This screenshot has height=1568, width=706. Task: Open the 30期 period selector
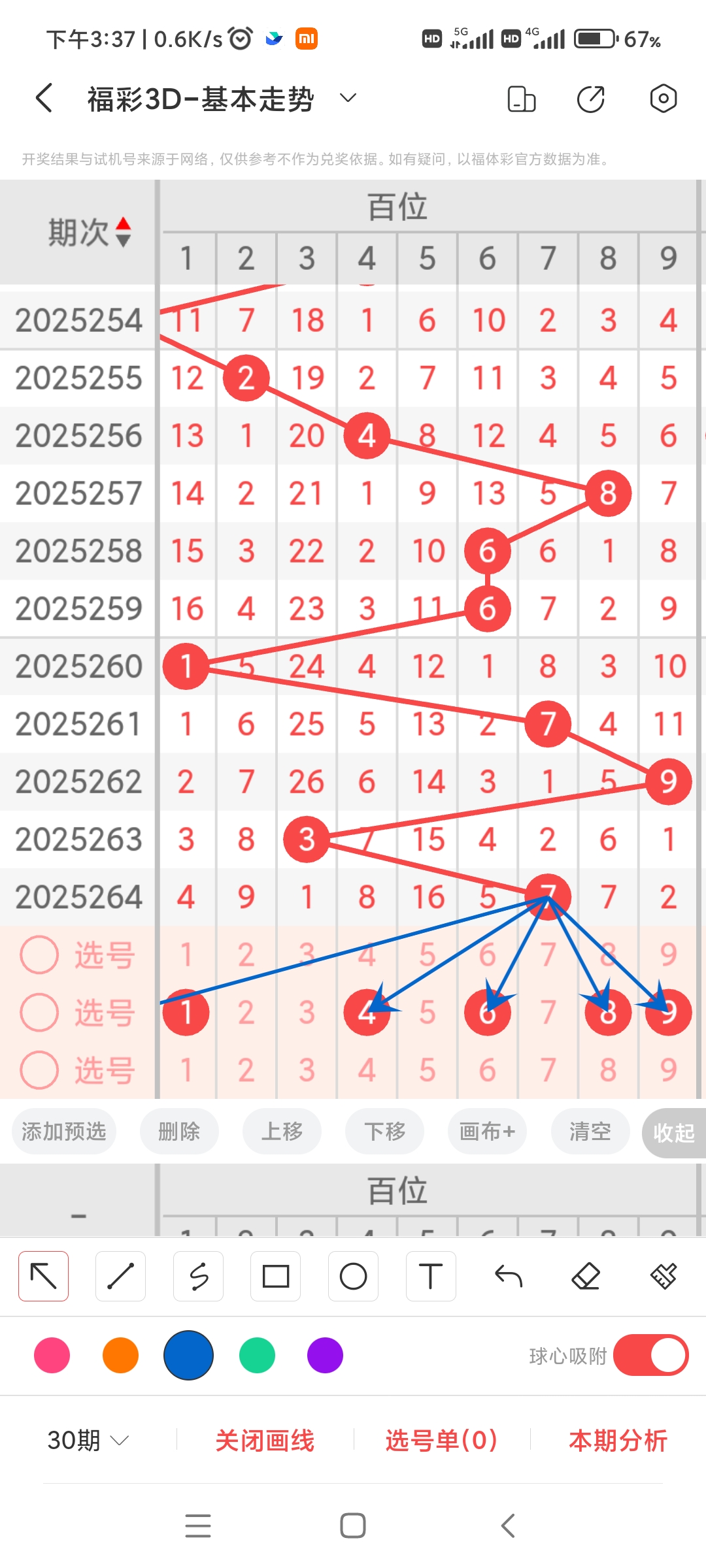[87, 1440]
